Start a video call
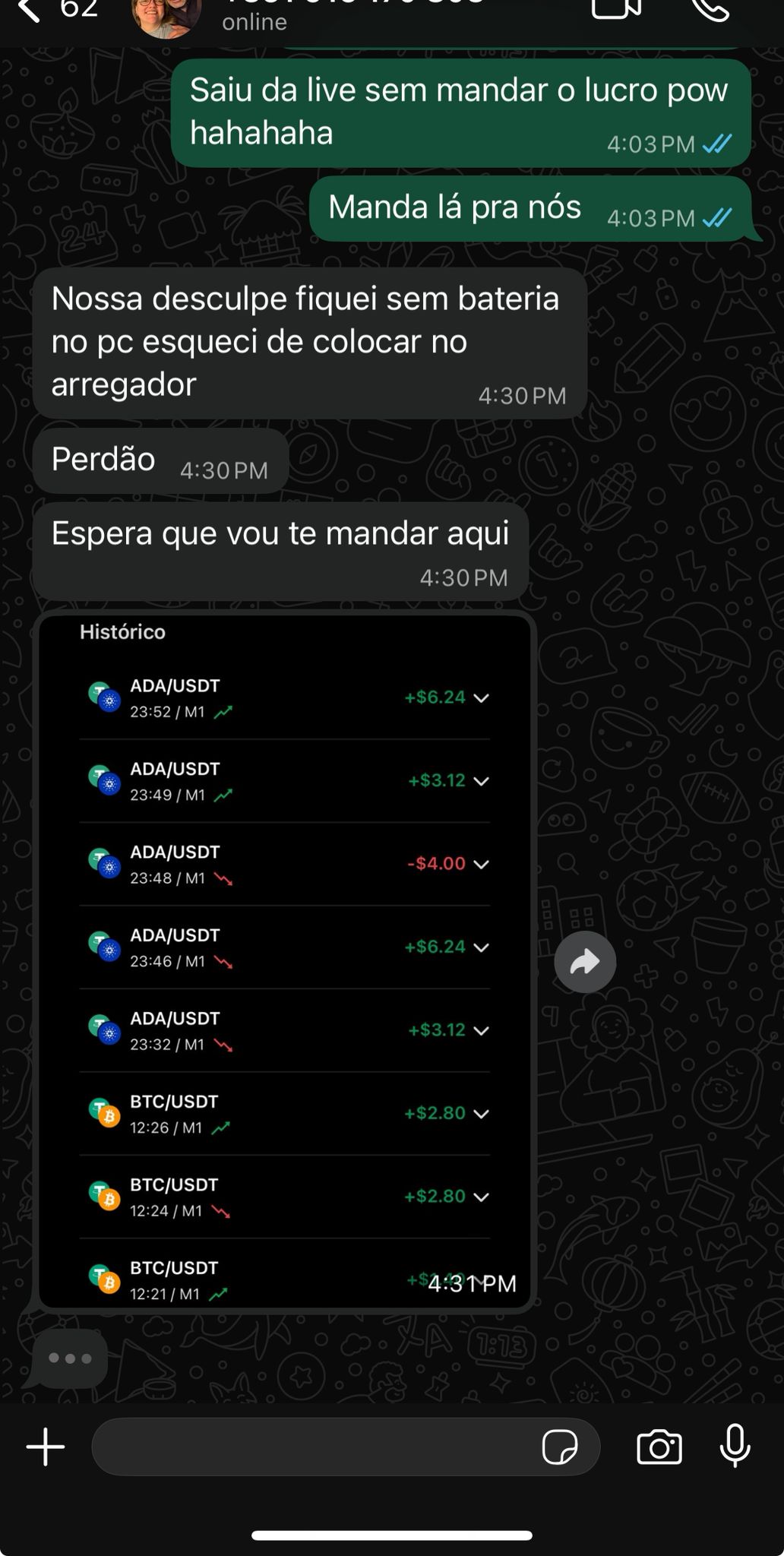Image resolution: width=784 pixels, height=1556 pixels. click(616, 9)
